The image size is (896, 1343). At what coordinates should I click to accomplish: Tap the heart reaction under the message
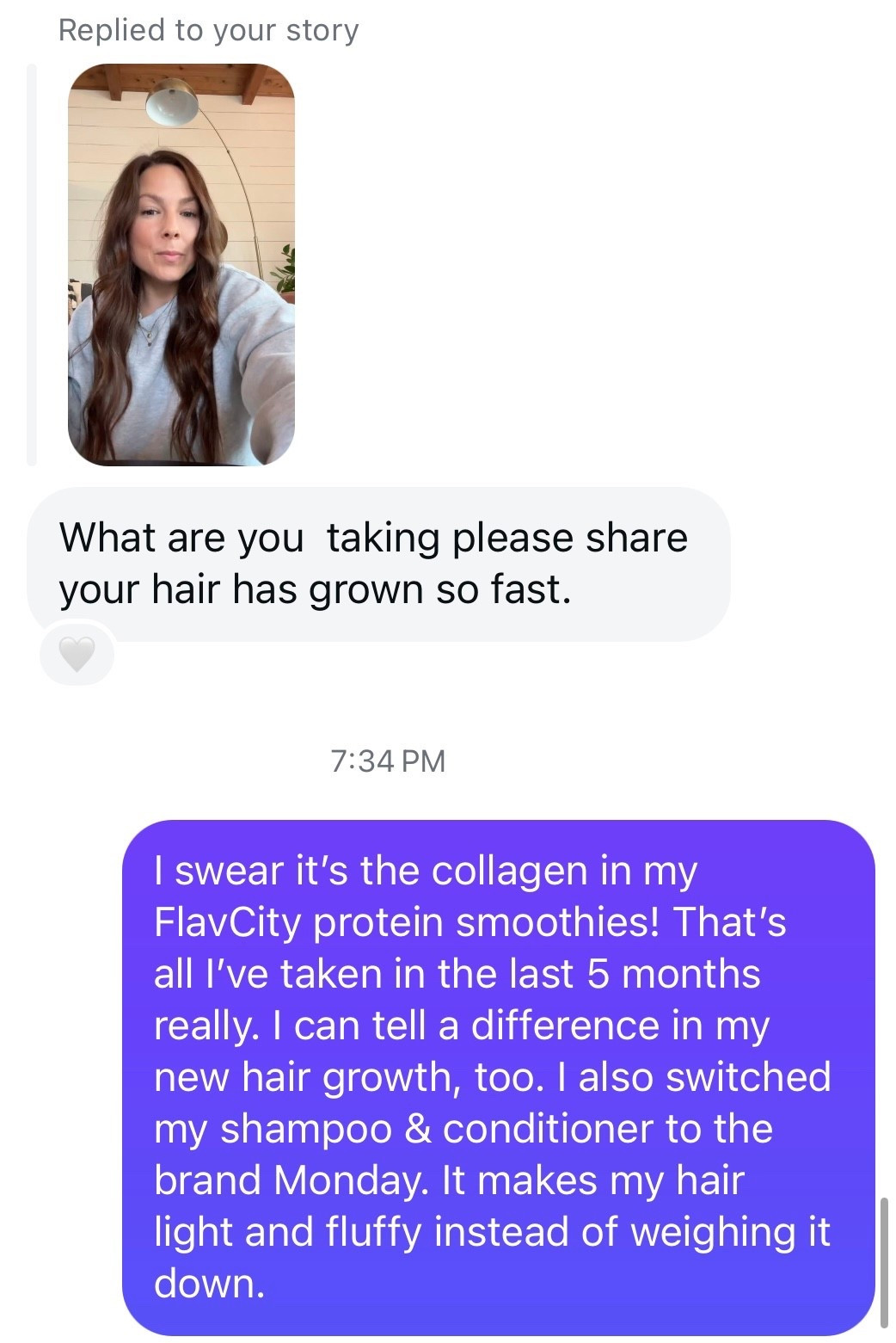pyautogui.click(x=77, y=656)
